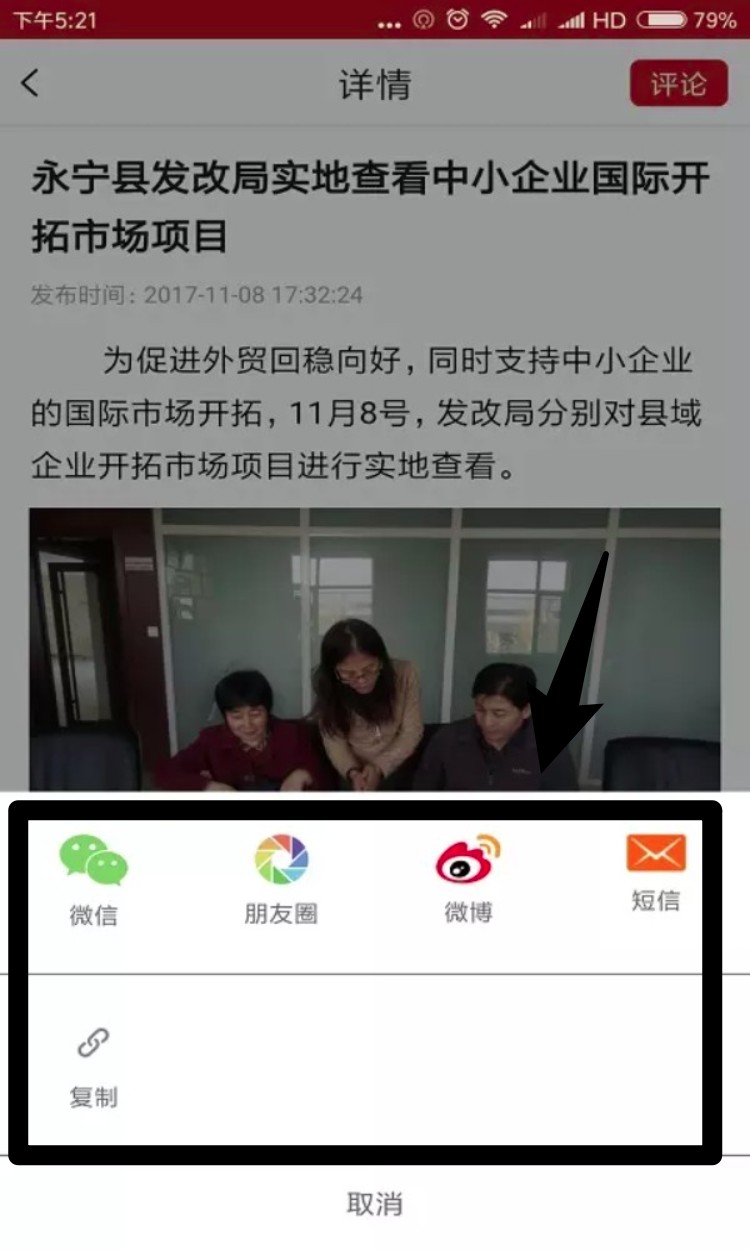
Task: Share via SMS (短信)
Action: click(655, 871)
